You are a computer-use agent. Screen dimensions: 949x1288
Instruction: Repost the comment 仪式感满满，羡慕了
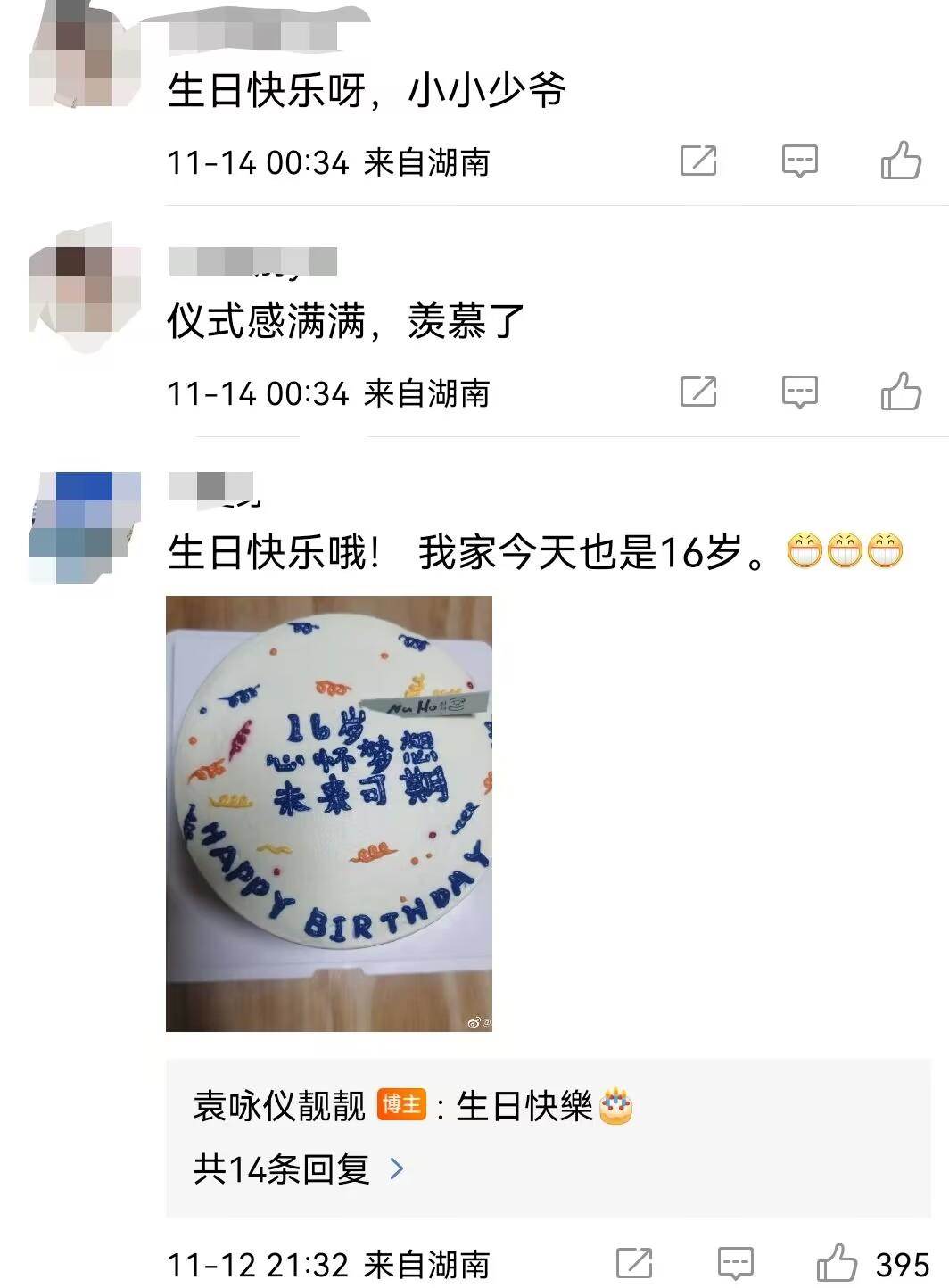tap(698, 392)
